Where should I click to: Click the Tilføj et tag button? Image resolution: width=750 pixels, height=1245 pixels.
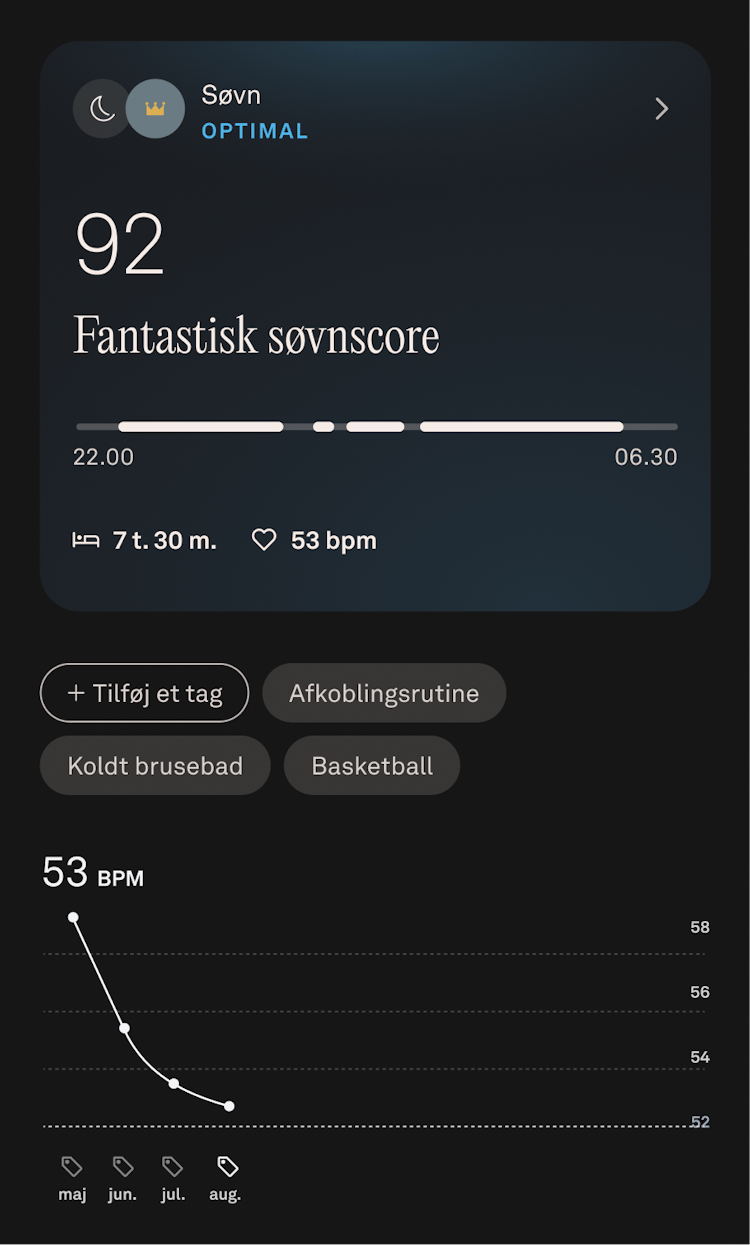[144, 692]
